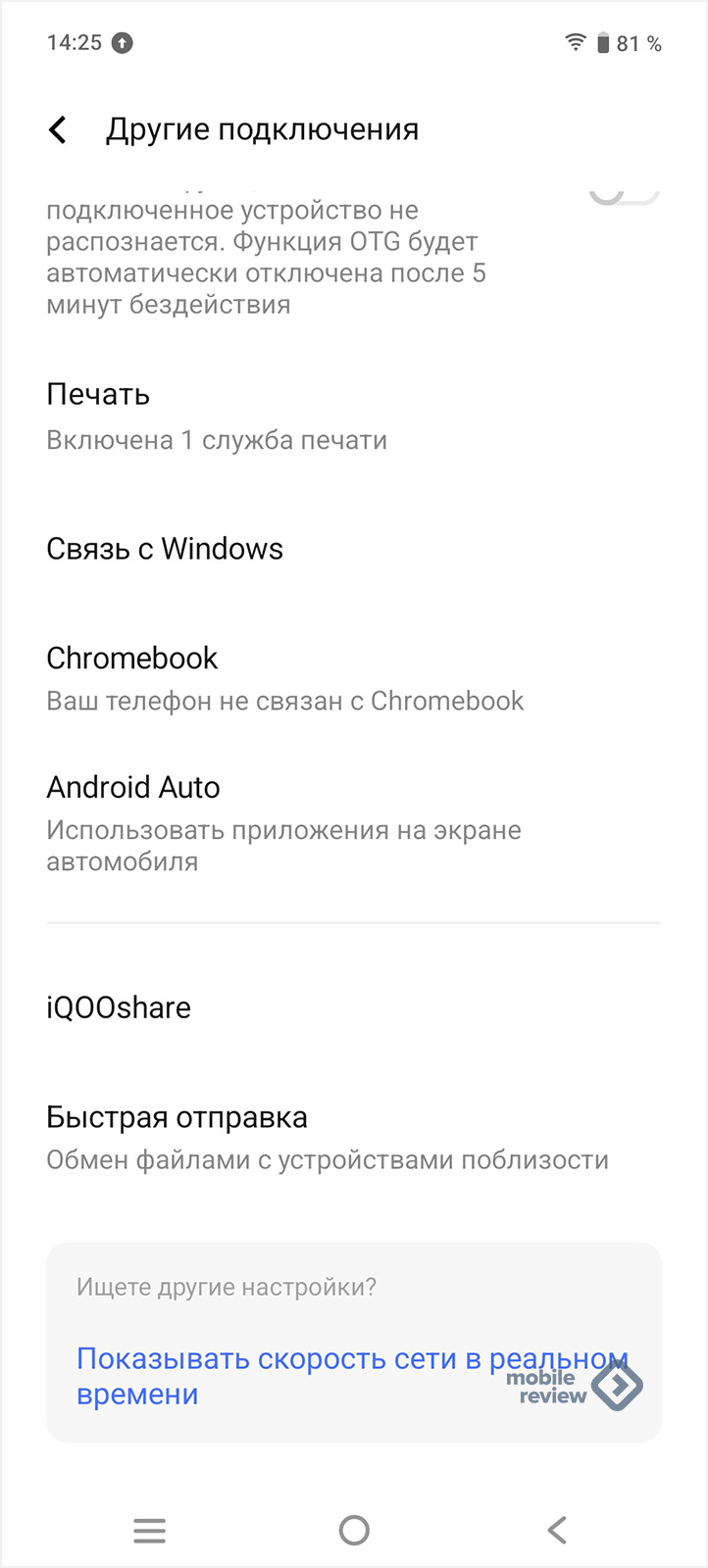
Task: Go back from Другие подключения
Action: [58, 129]
